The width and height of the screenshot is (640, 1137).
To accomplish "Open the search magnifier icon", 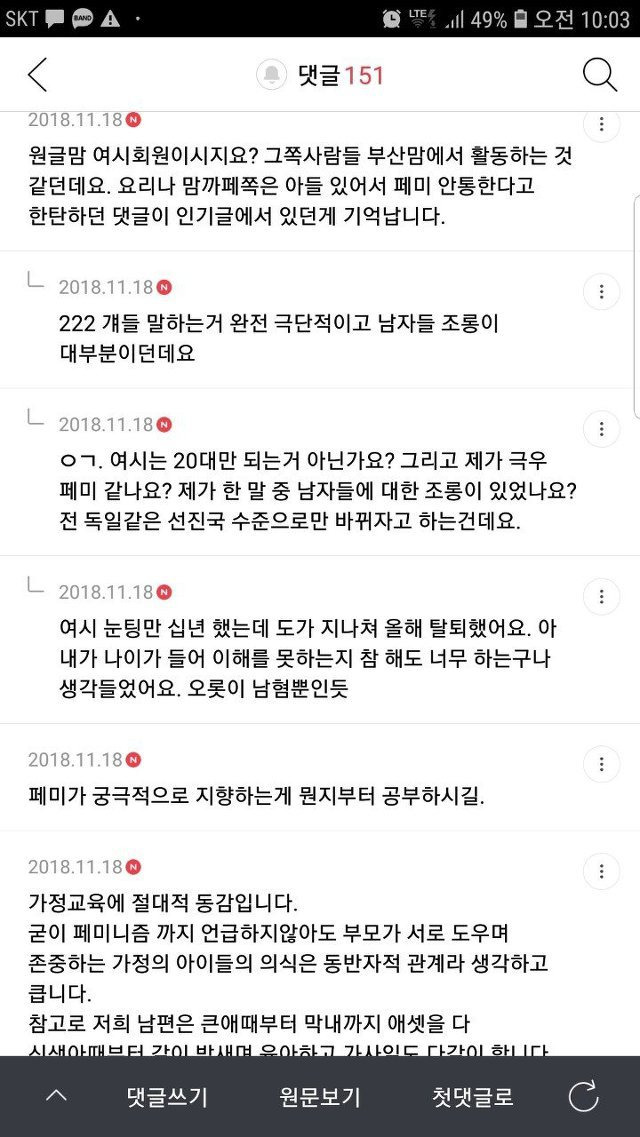I will [600, 75].
